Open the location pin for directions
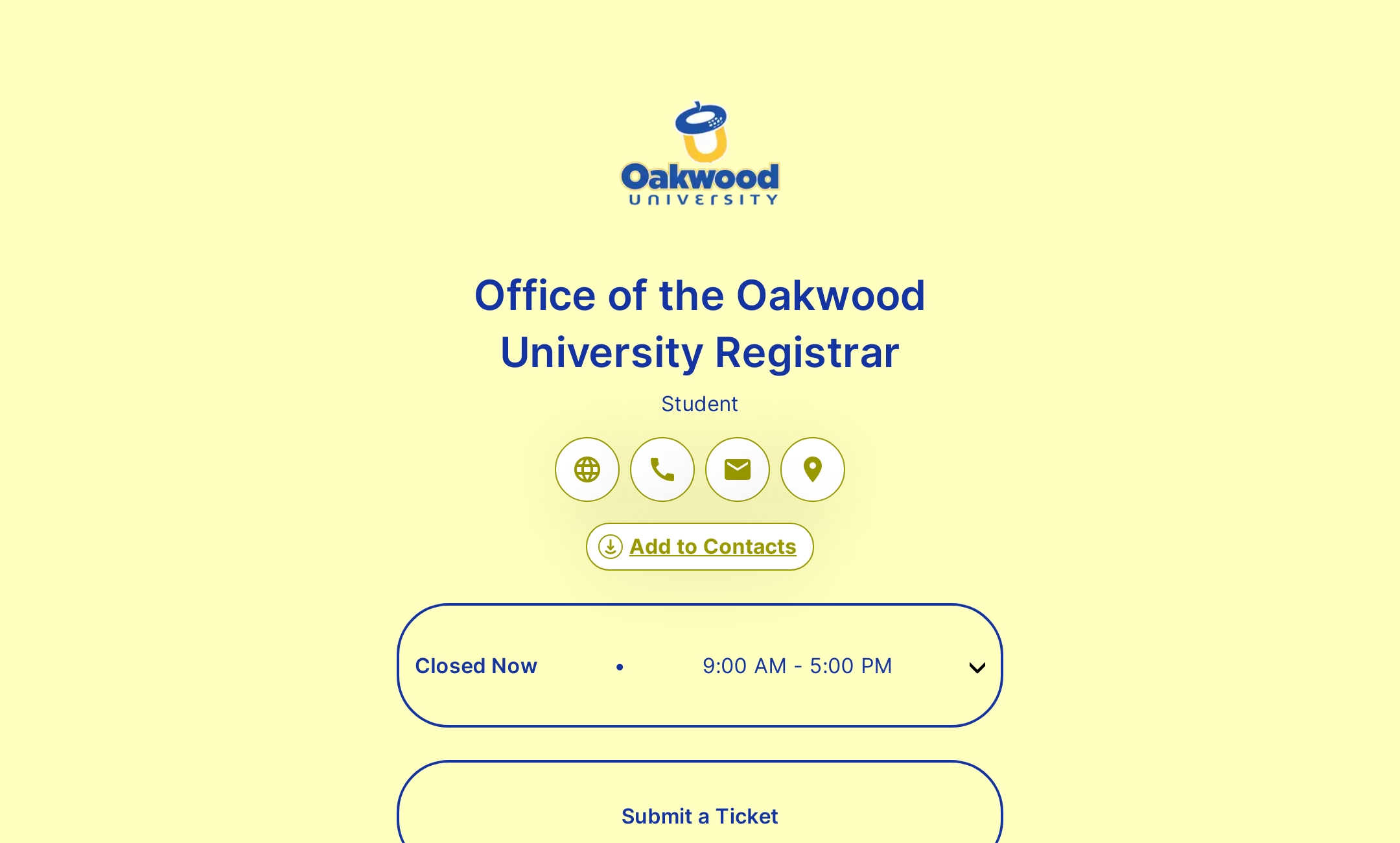 point(813,469)
